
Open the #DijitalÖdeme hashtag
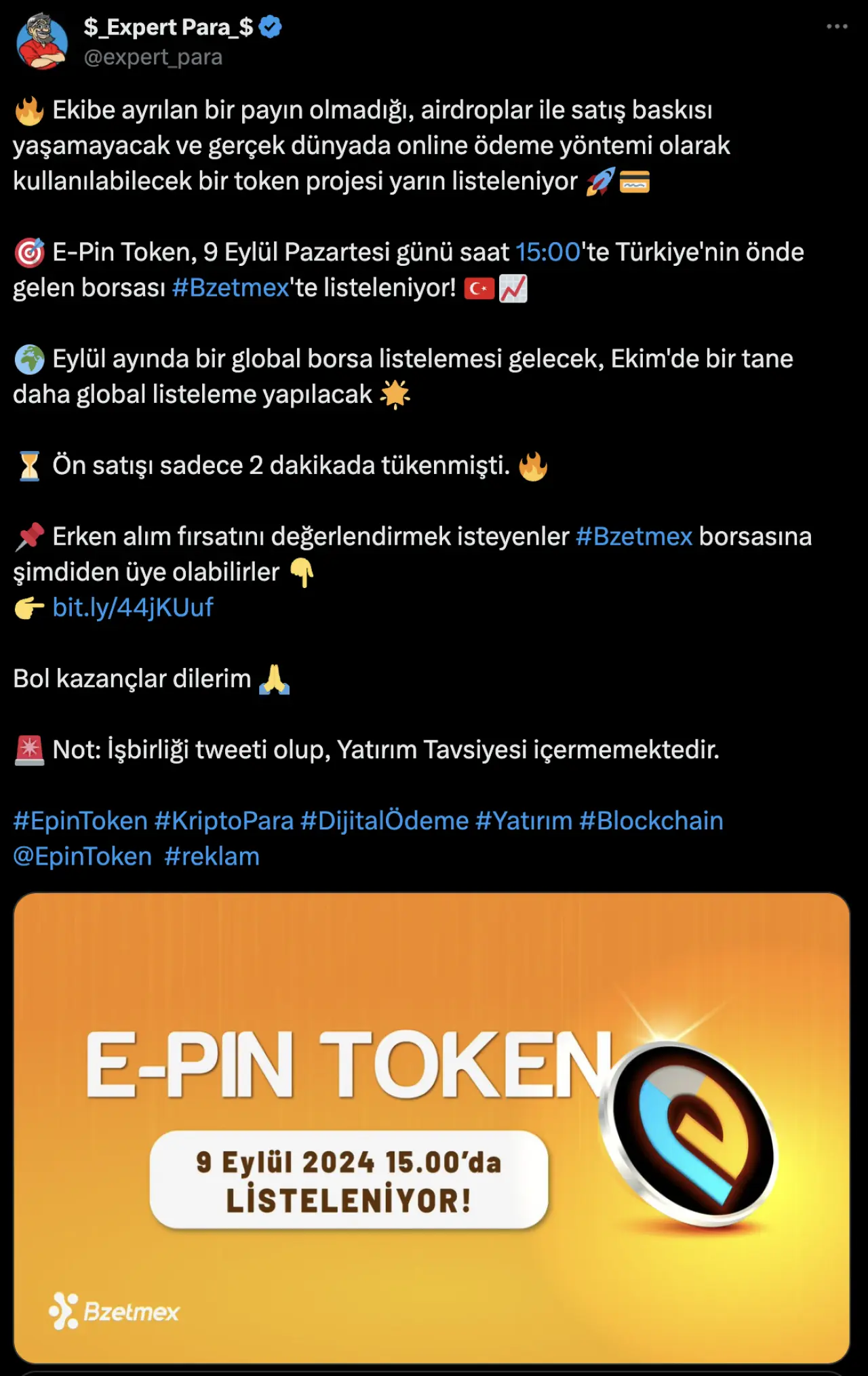point(384,821)
